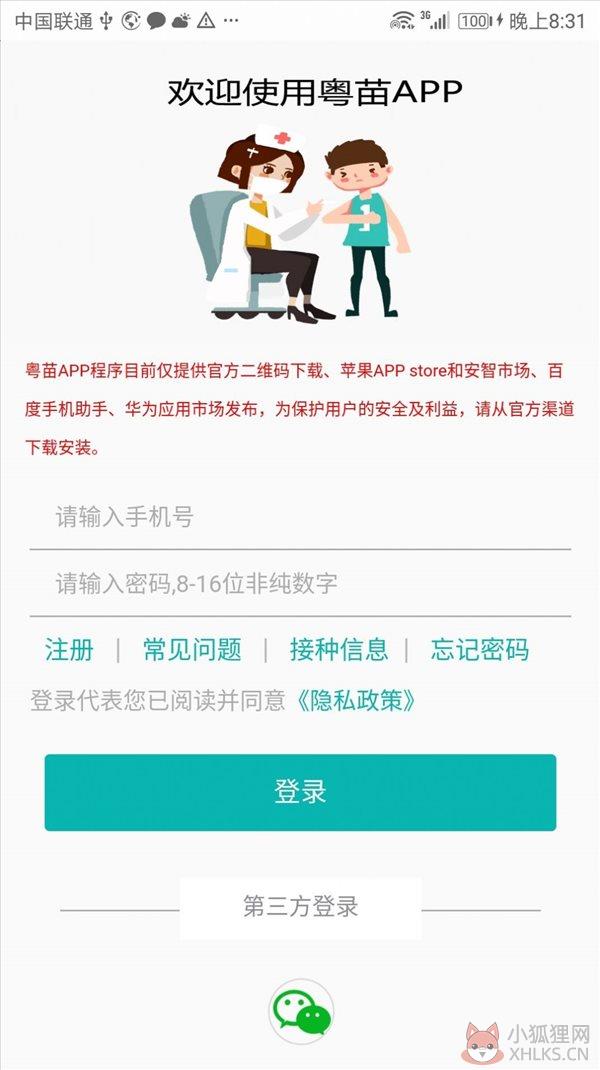Image resolution: width=600 pixels, height=1070 pixels.
Task: Focus the password input field
Action: pos(300,584)
